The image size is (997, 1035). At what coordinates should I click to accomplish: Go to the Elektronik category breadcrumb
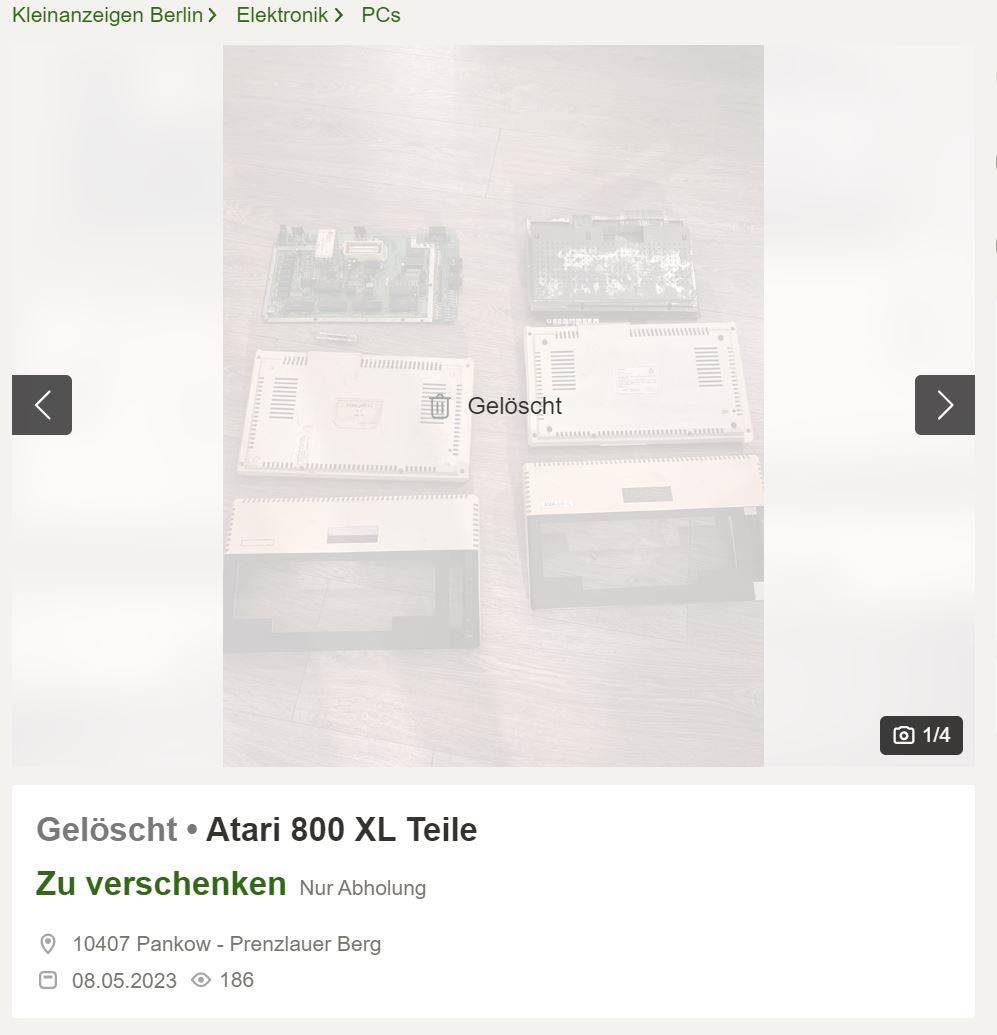coord(282,15)
